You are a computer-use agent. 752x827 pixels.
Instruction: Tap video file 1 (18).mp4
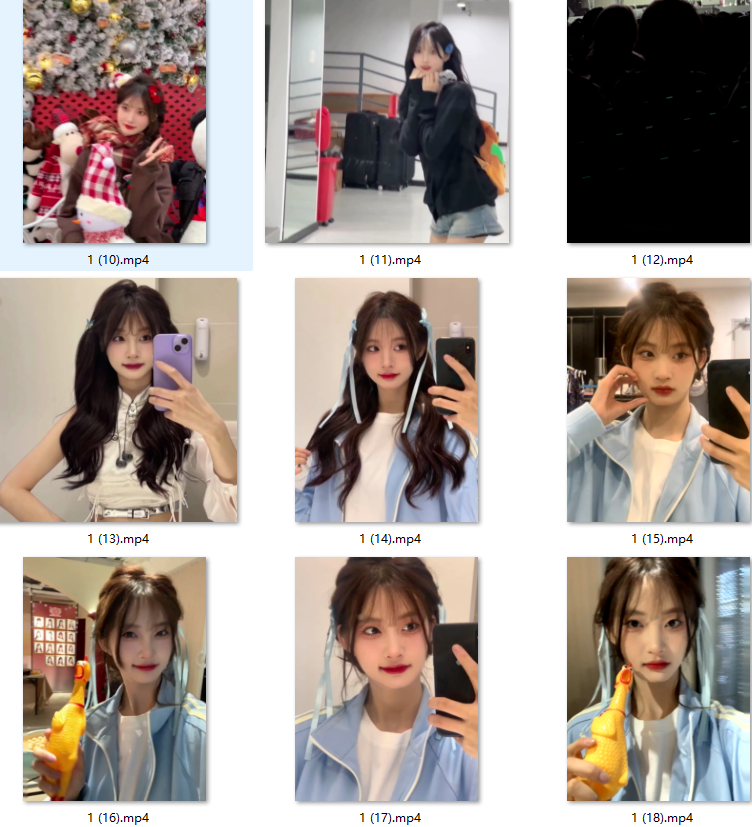coord(659,679)
